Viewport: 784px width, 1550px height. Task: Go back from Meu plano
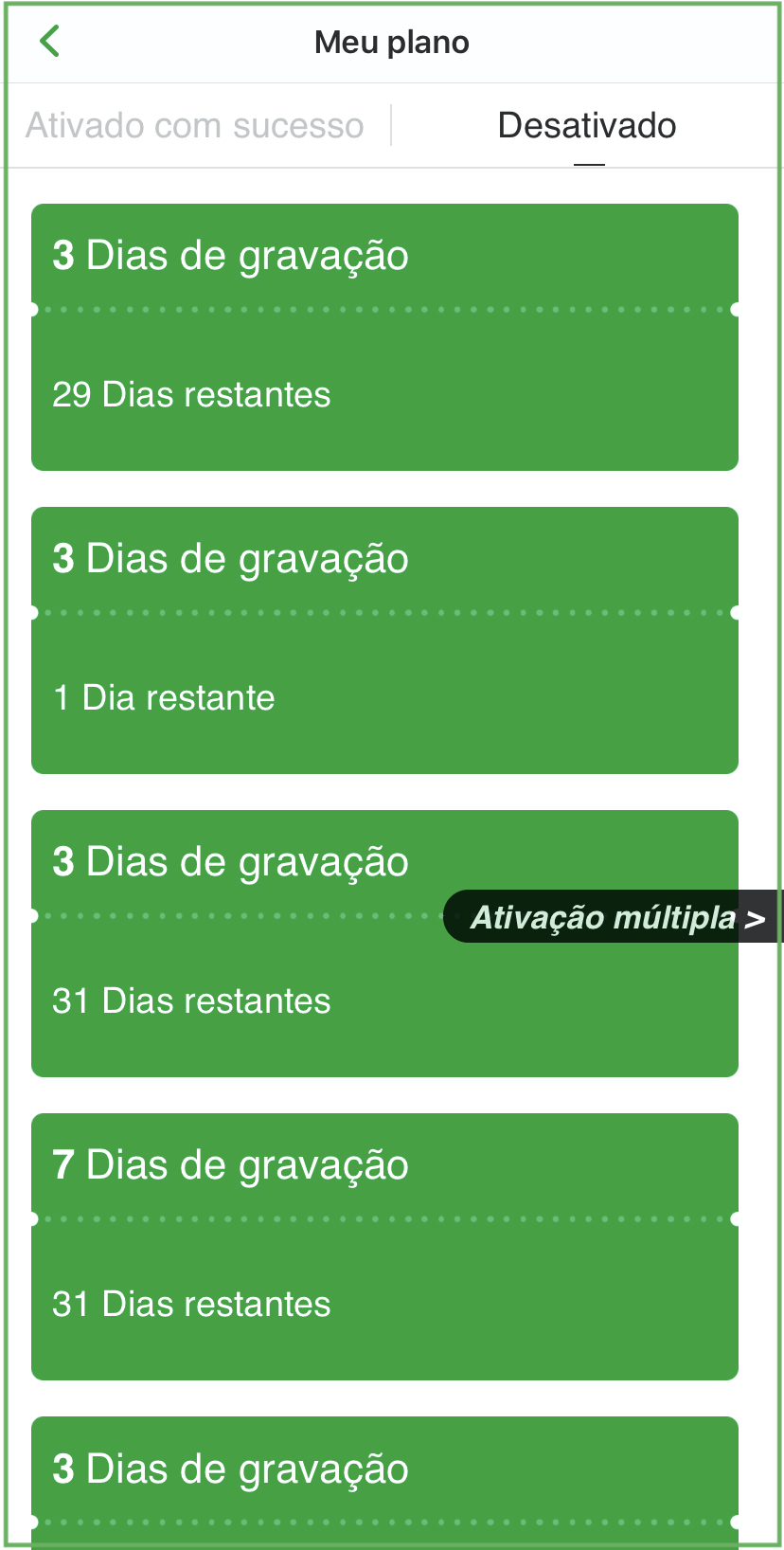click(50, 42)
